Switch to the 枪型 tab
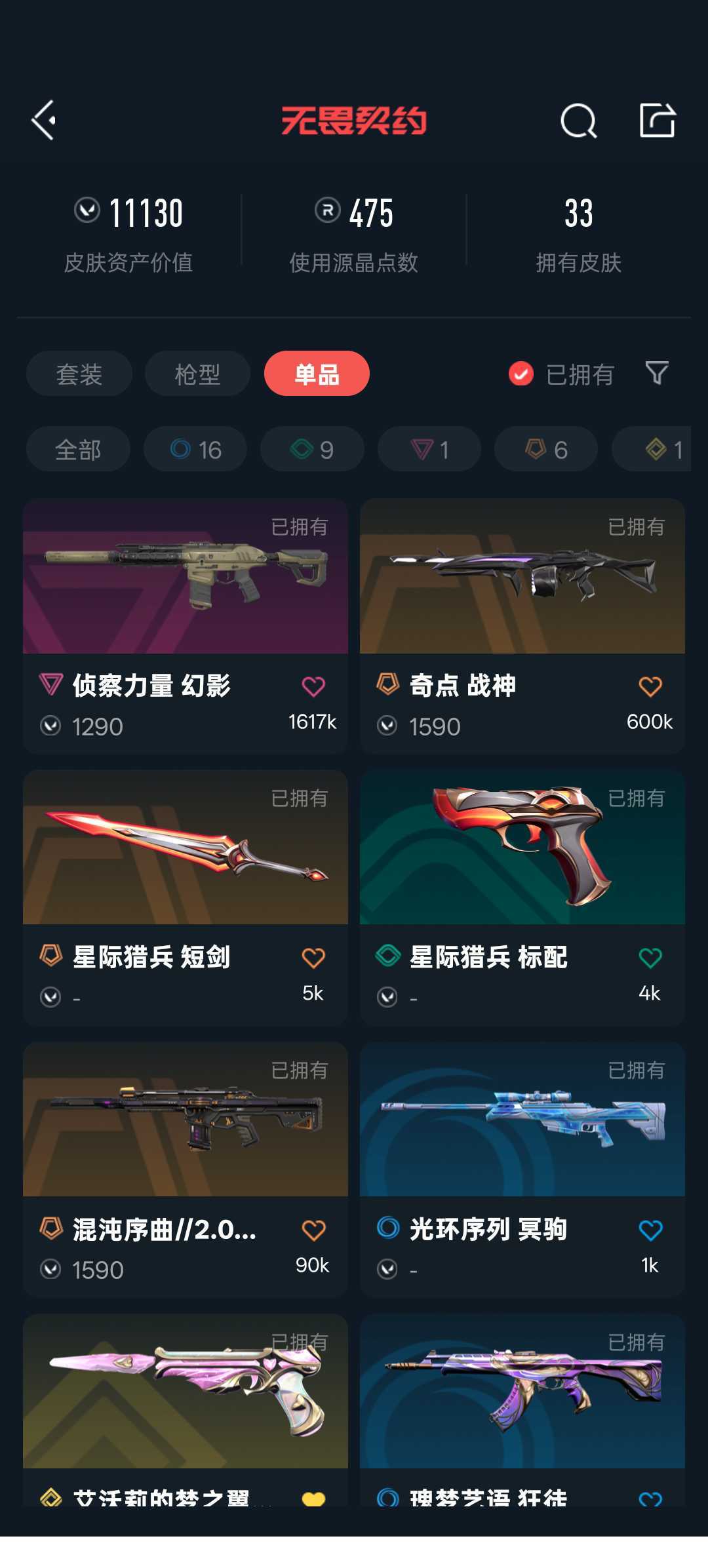708x1568 pixels. pyautogui.click(x=197, y=374)
